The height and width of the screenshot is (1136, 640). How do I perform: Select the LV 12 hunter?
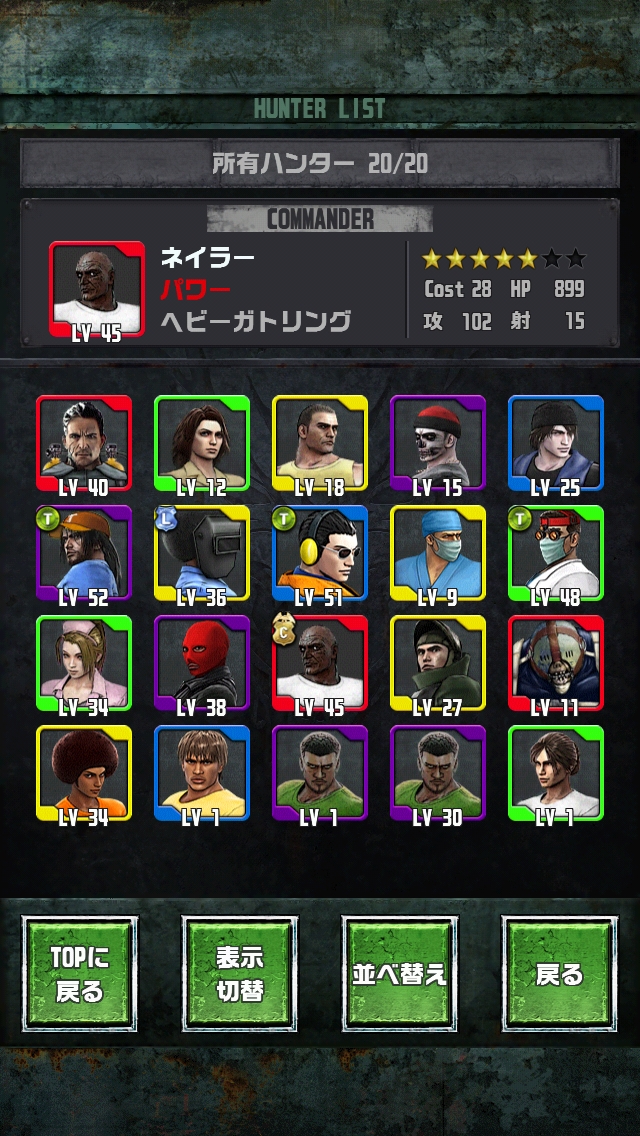[202, 444]
